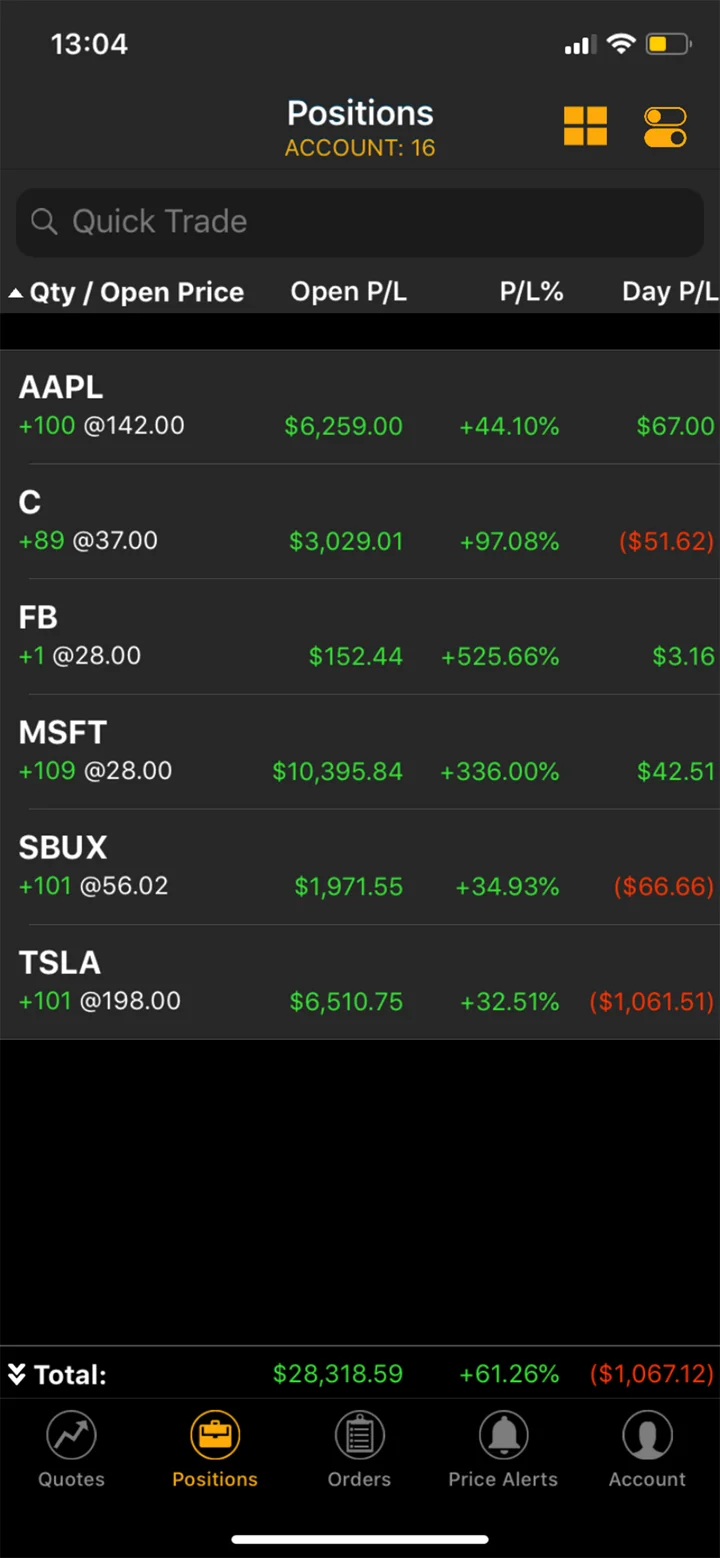Viewport: 720px width, 1558px height.
Task: Sort positions by Day P/L
Action: (x=669, y=292)
